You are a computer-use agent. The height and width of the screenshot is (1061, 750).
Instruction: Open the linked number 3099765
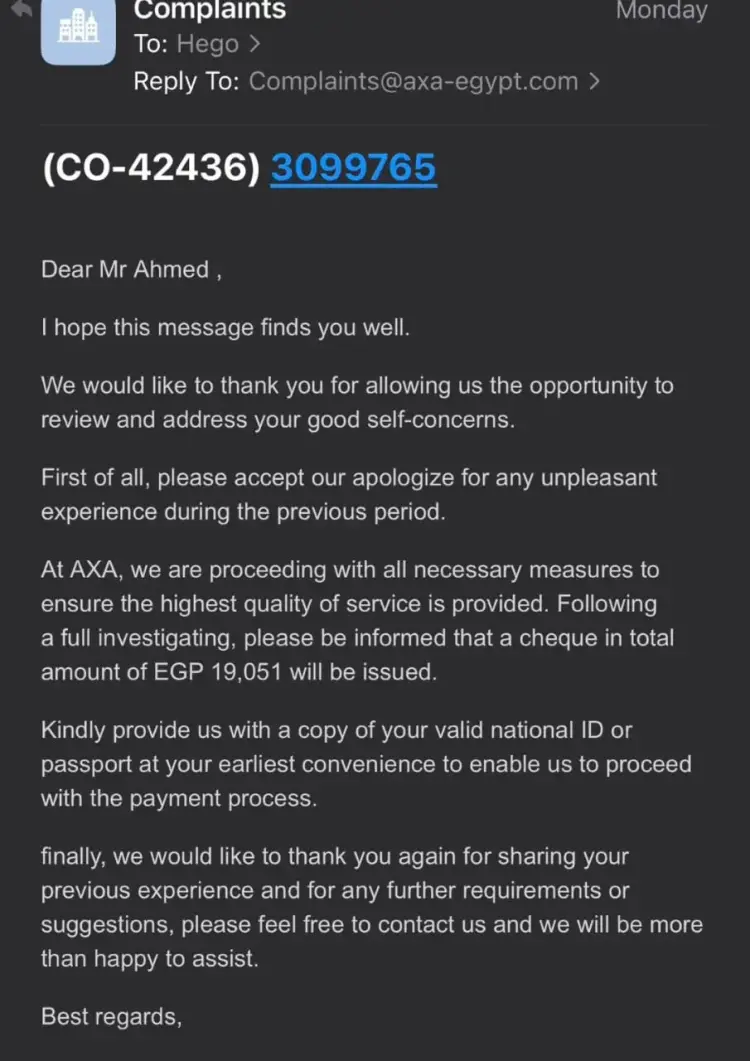353,167
